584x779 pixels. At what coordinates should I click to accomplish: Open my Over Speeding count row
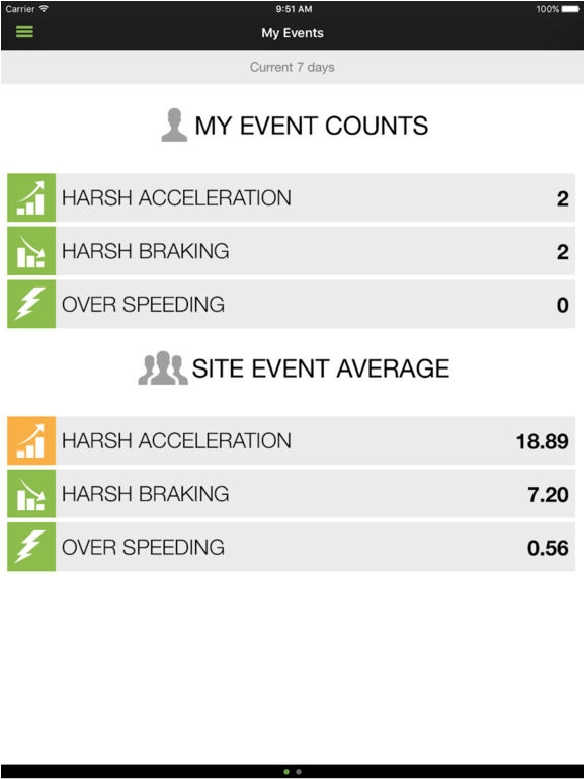291,304
